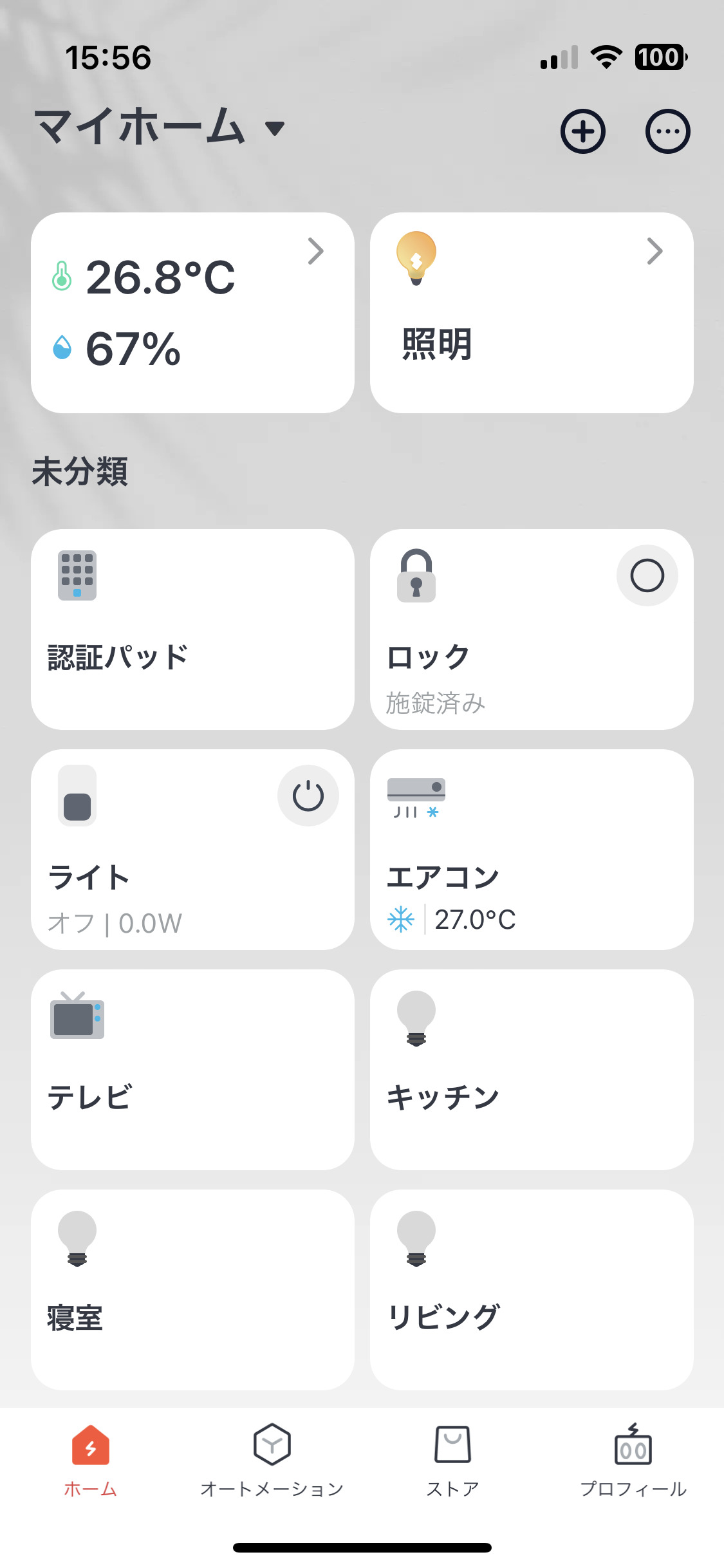This screenshot has width=724, height=1568.
Task: Tap the yellow bulb icon on 照明 card
Action: click(x=416, y=256)
